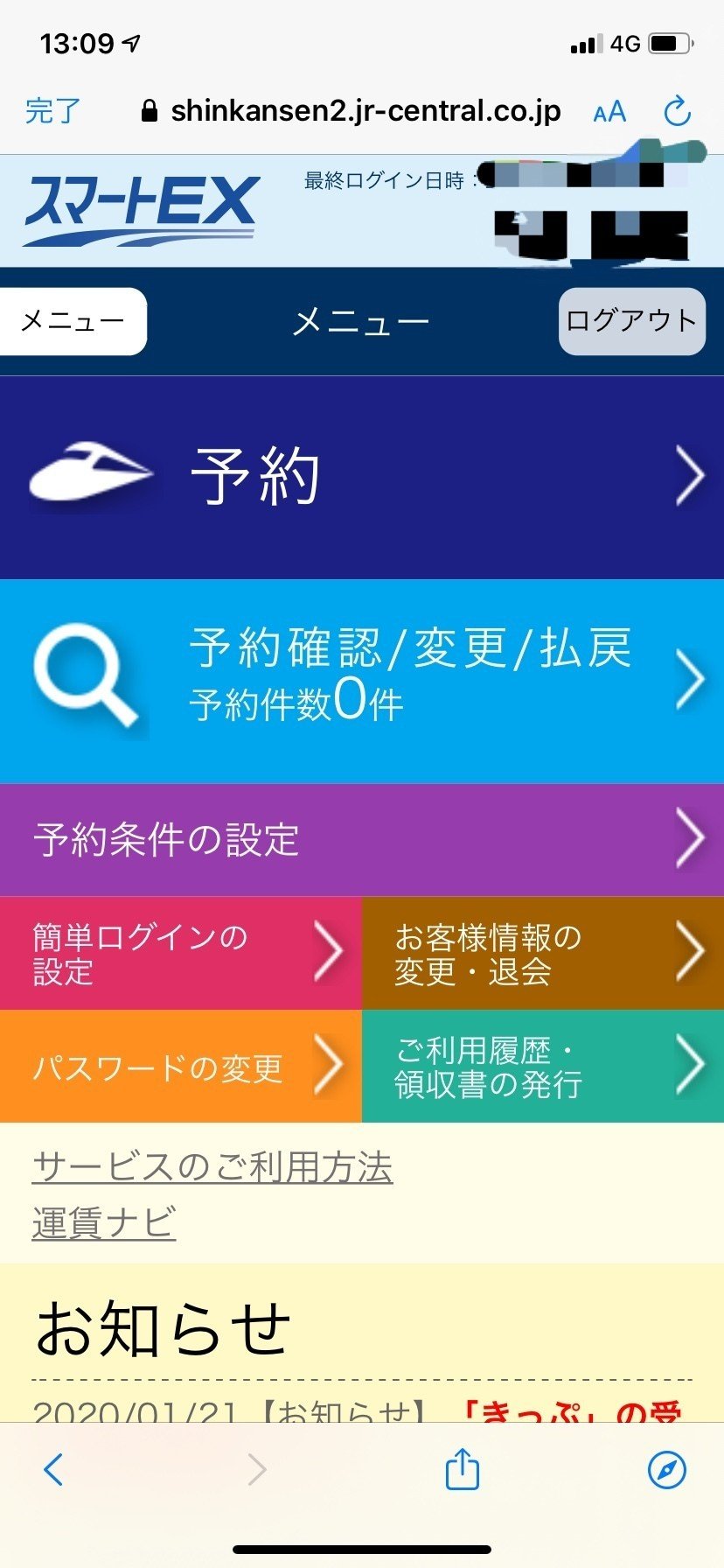Open text size options via the AA icon

(609, 111)
